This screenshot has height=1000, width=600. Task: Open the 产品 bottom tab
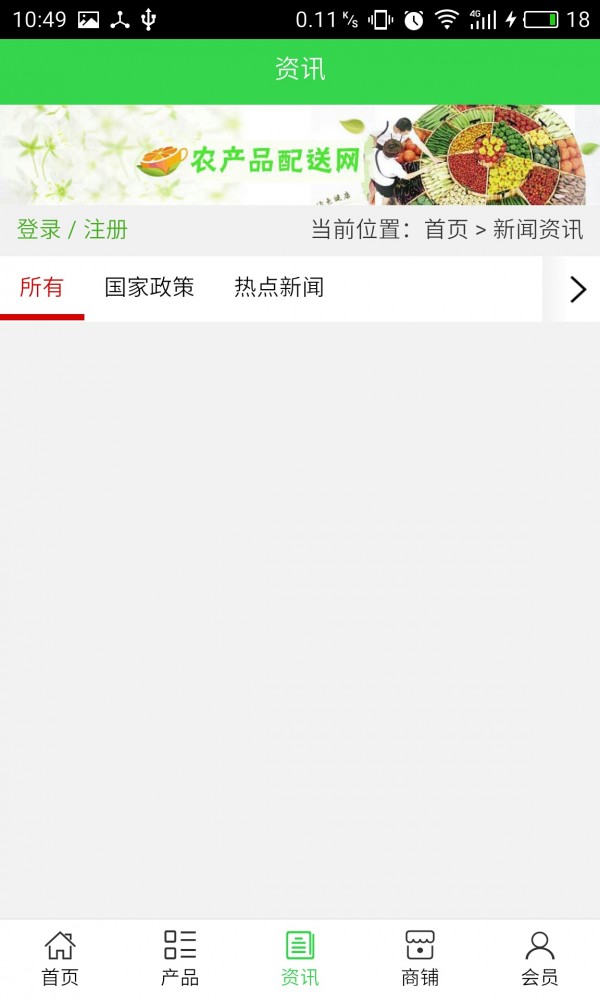[x=180, y=958]
